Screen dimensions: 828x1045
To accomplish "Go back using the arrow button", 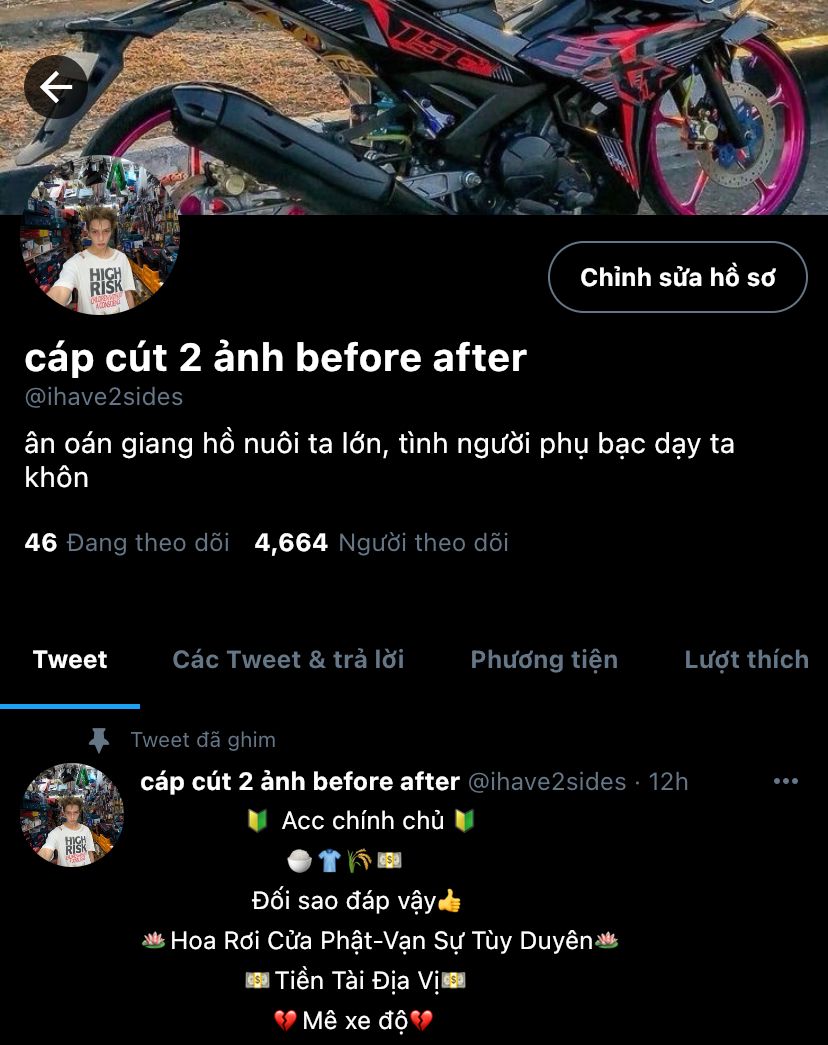I will tap(56, 88).
